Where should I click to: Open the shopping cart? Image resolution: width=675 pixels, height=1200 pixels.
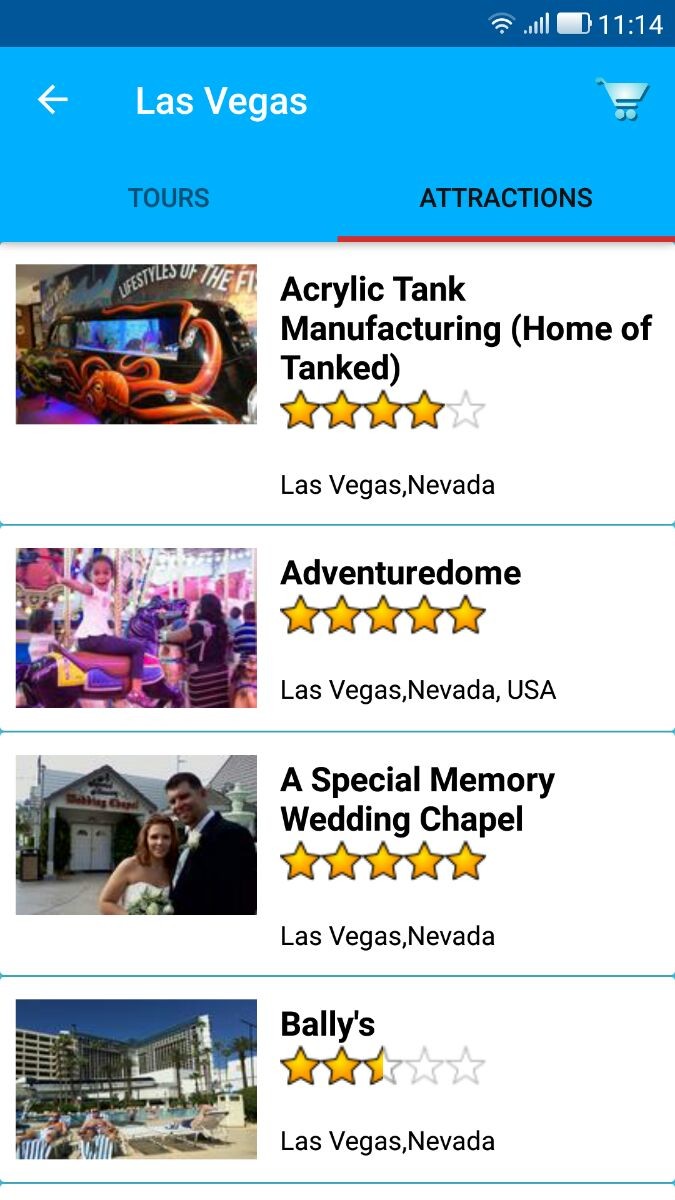(x=622, y=100)
